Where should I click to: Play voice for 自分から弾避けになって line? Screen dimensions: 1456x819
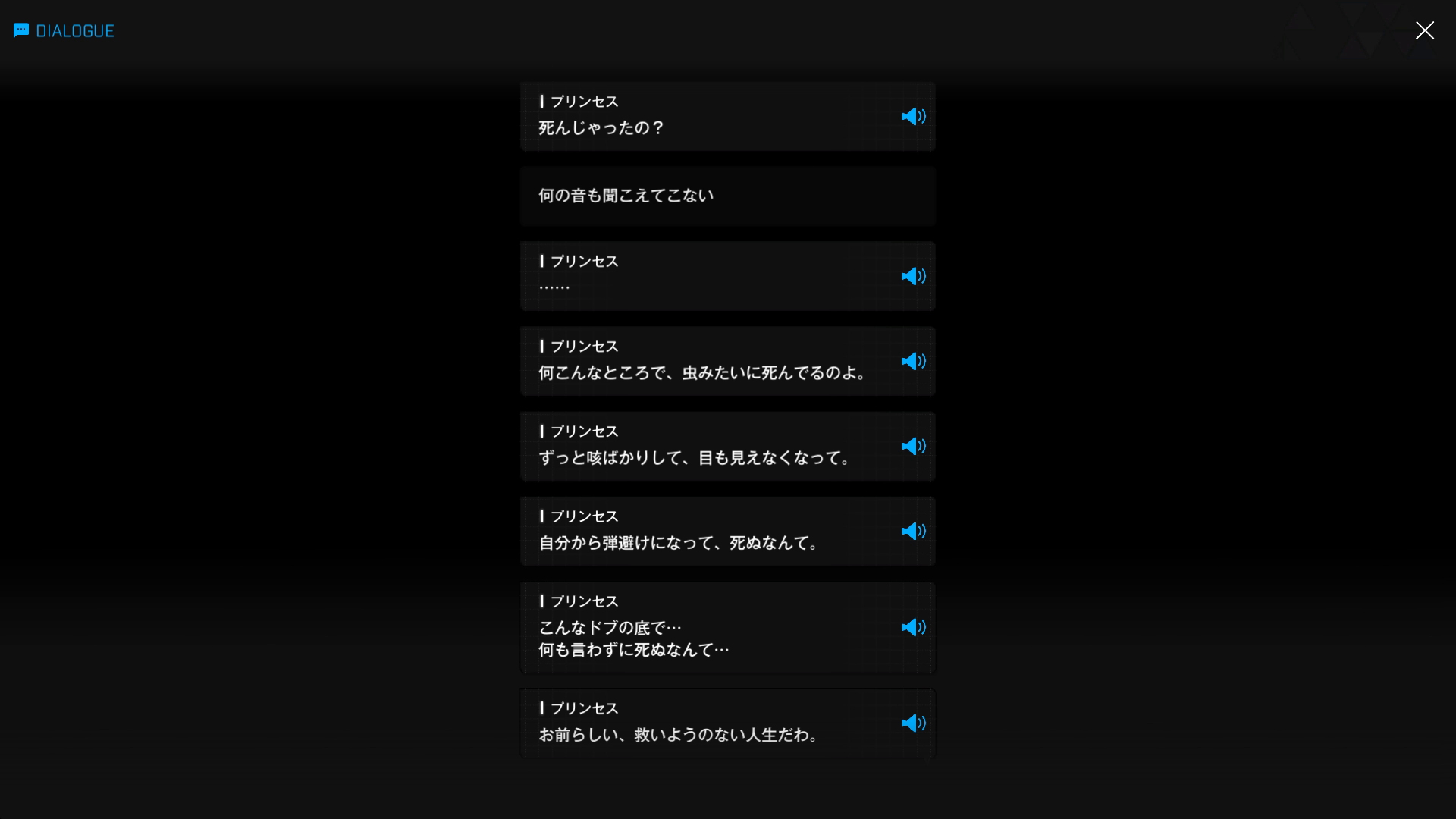[913, 531]
